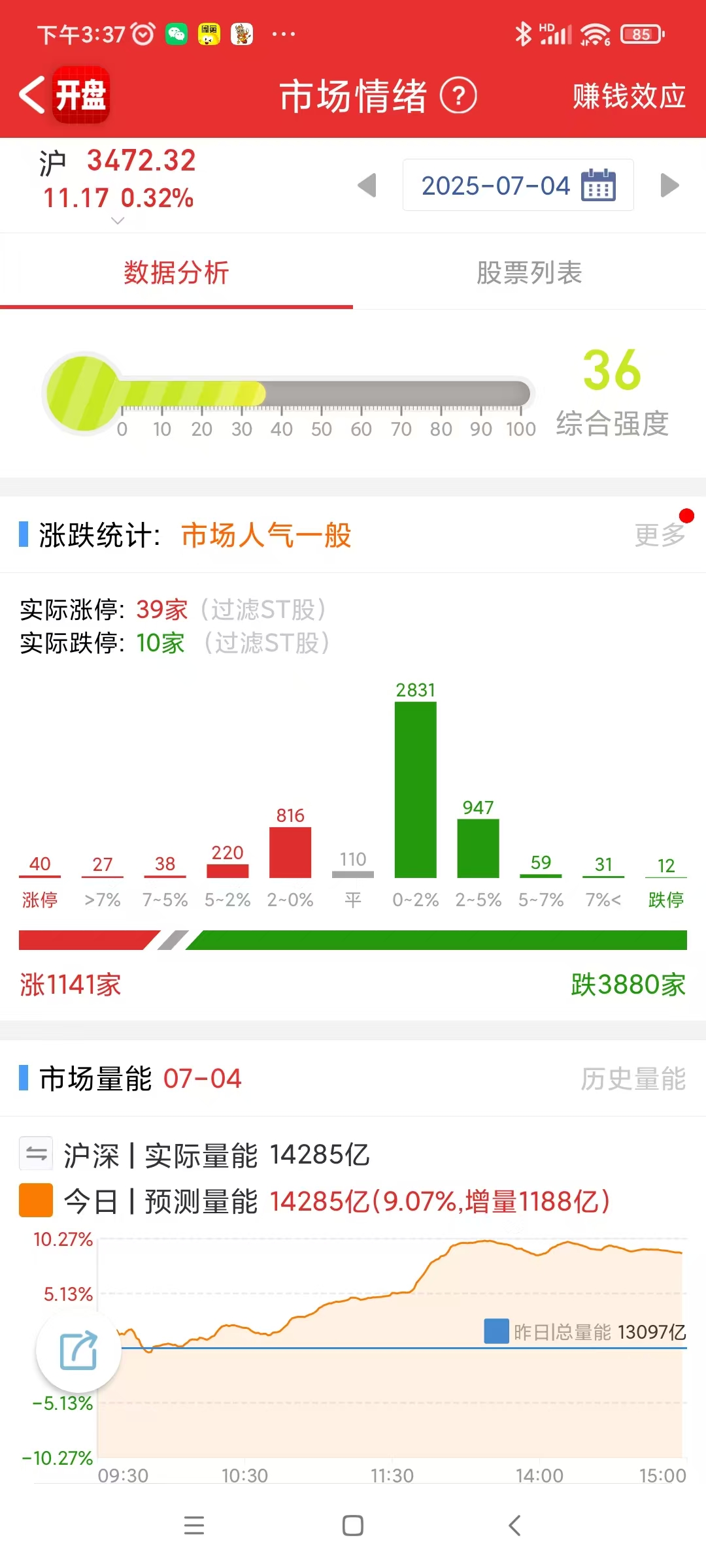Tap the system home button

pos(353,1526)
